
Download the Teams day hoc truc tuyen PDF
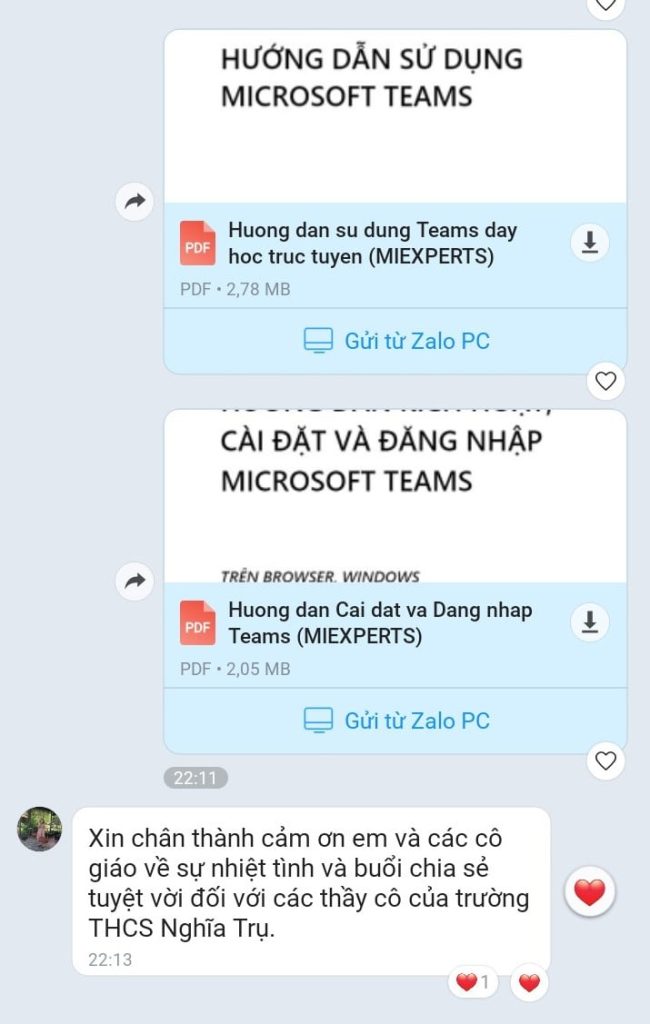[589, 243]
